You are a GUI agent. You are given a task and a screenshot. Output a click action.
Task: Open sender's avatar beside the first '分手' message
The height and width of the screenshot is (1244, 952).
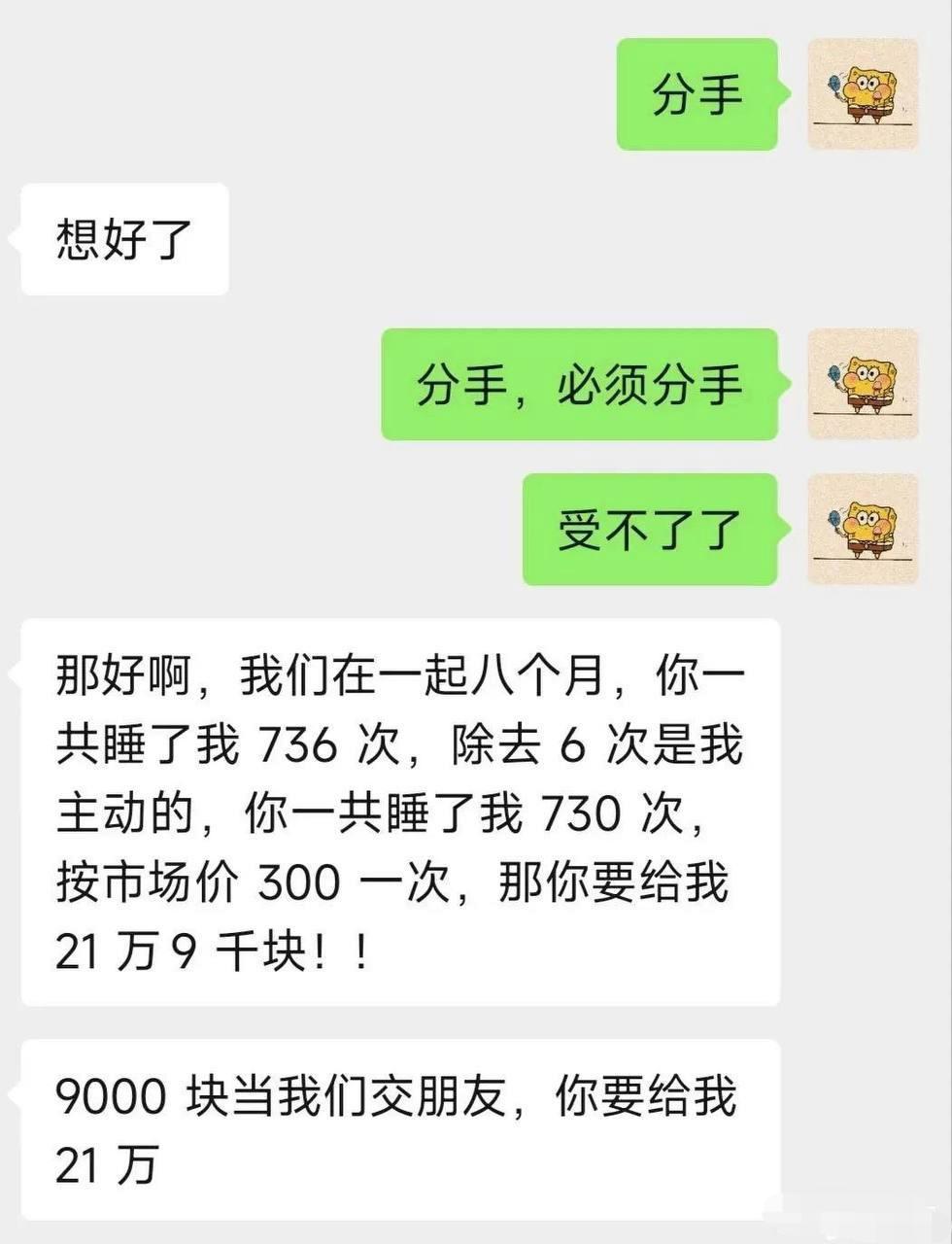pos(863,94)
